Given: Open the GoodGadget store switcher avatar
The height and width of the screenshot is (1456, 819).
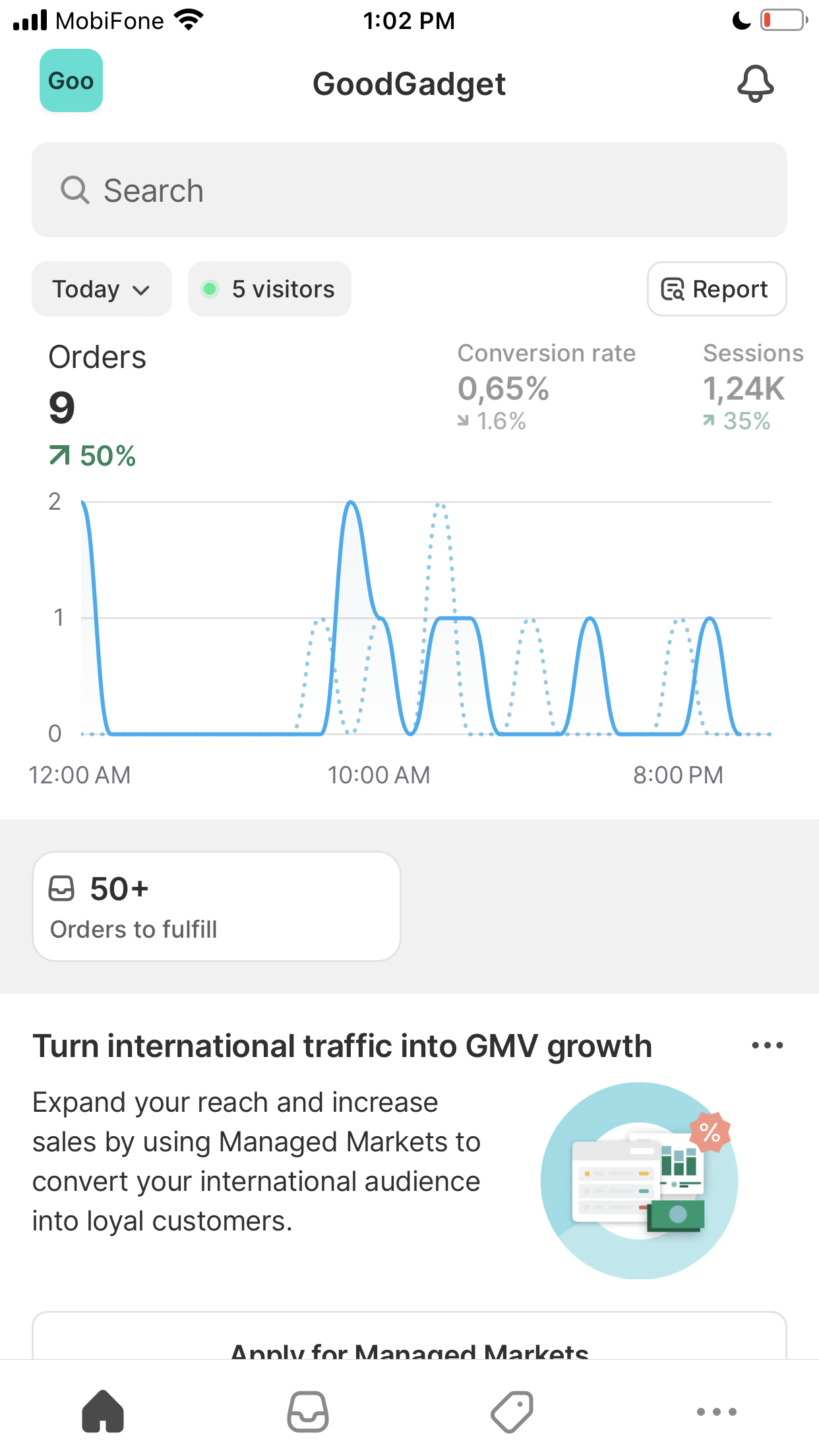Looking at the screenshot, I should [x=71, y=80].
